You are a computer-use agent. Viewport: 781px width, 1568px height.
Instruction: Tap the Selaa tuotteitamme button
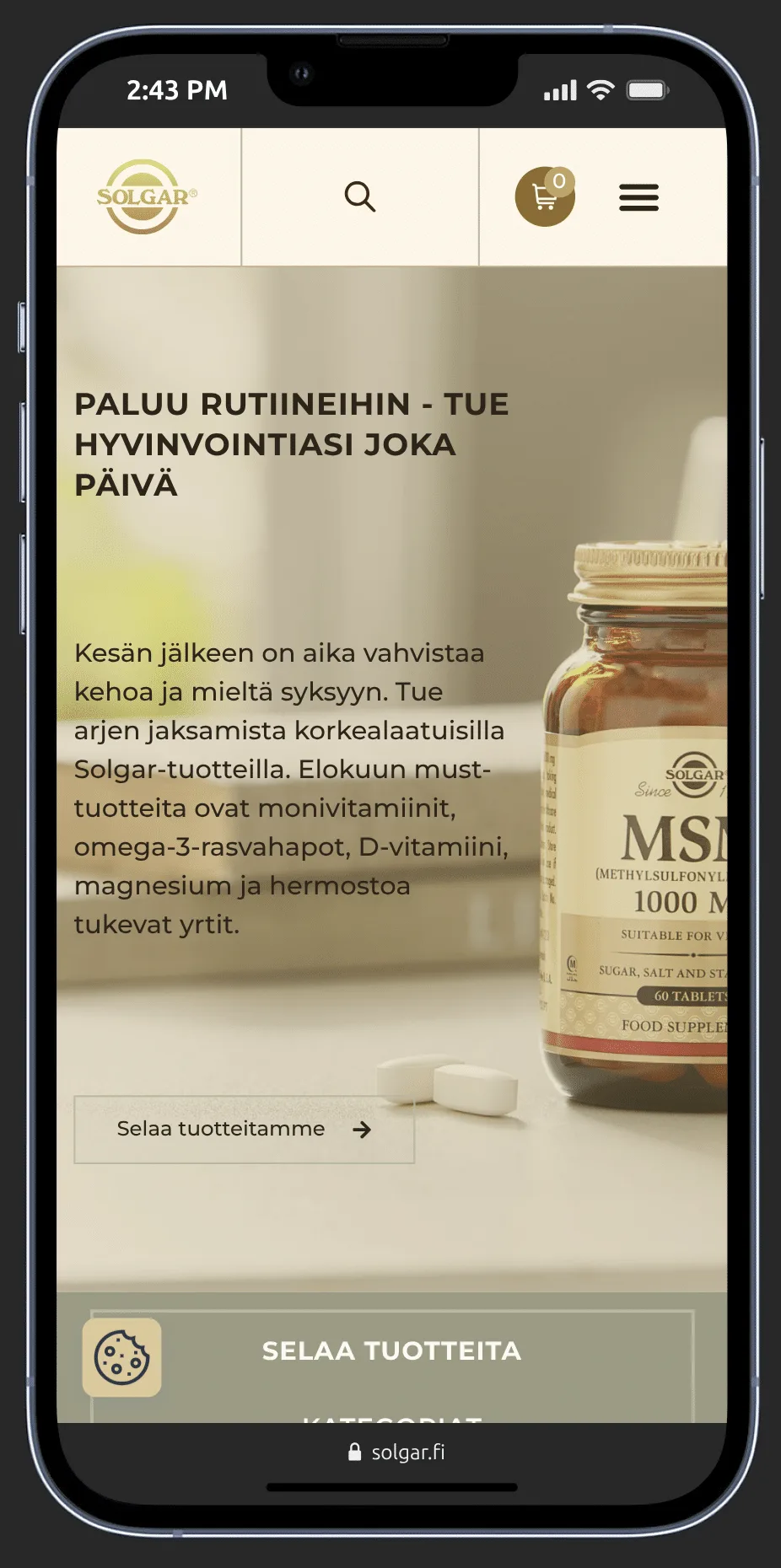pos(245,1130)
